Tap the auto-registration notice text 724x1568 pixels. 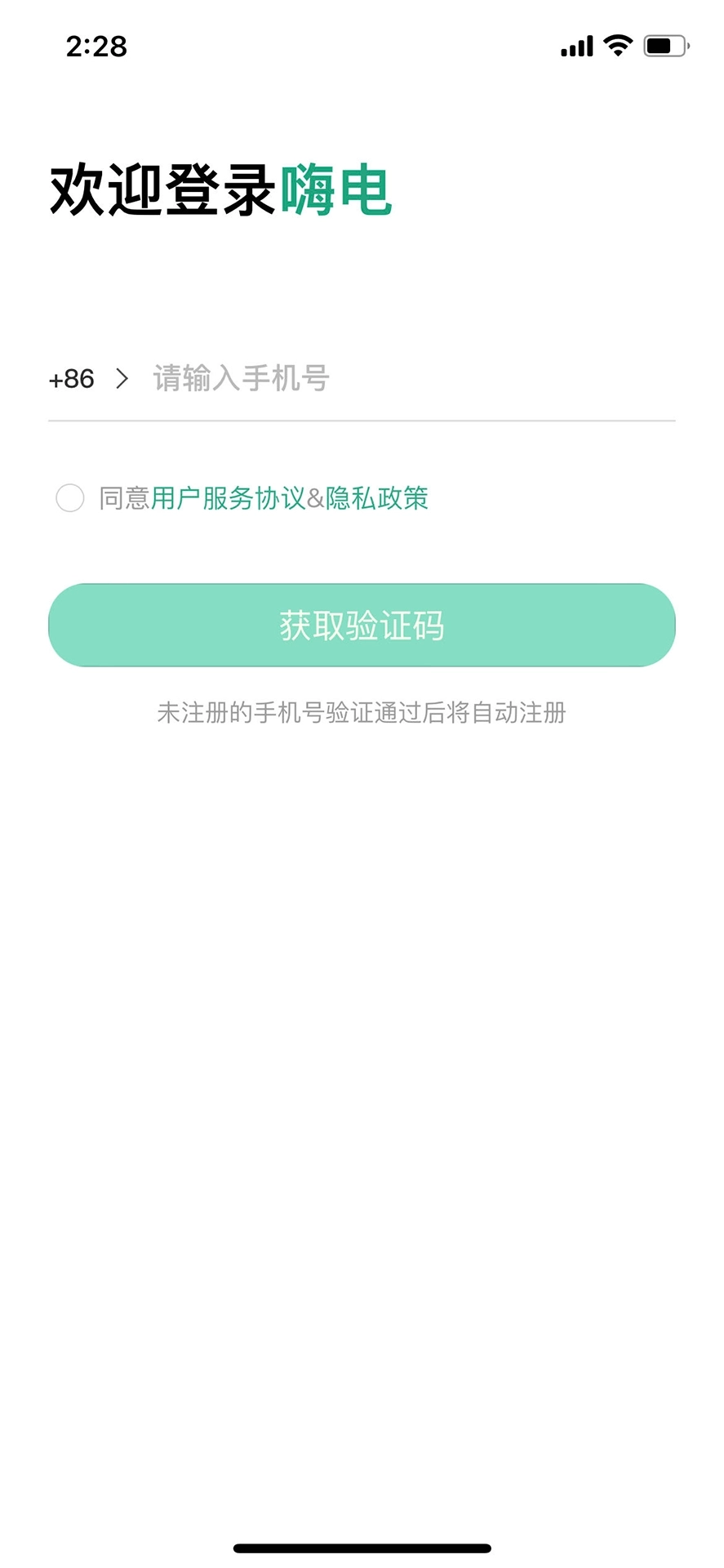362,713
